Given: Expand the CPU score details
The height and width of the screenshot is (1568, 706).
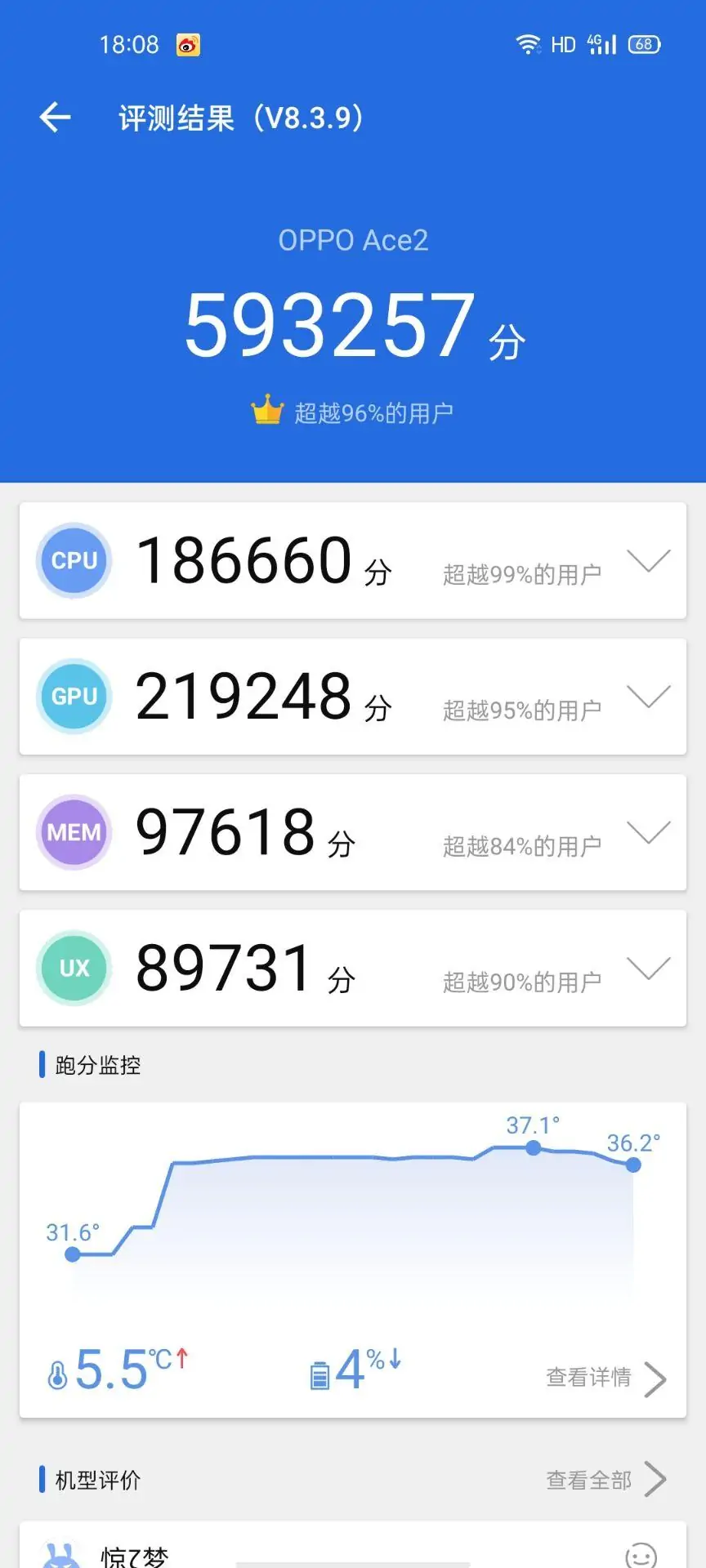Looking at the screenshot, I should pos(648,560).
